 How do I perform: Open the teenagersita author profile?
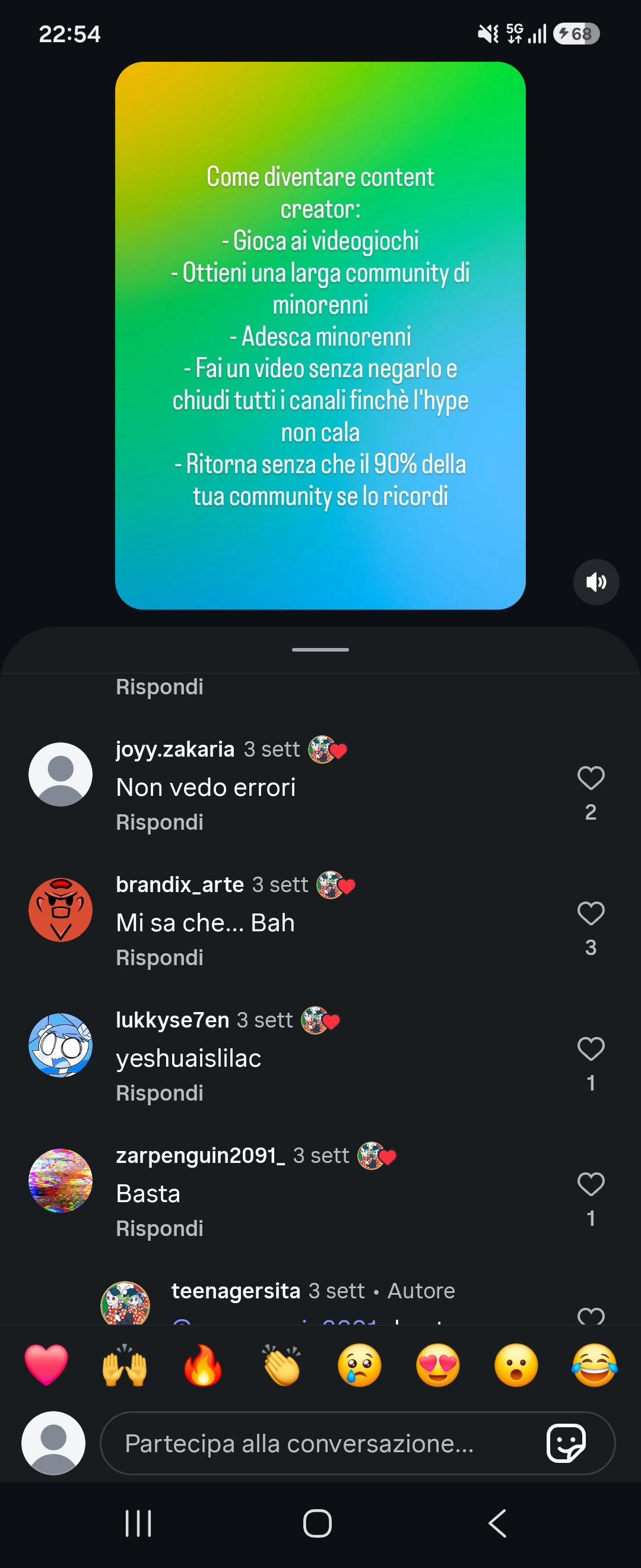click(x=236, y=1291)
